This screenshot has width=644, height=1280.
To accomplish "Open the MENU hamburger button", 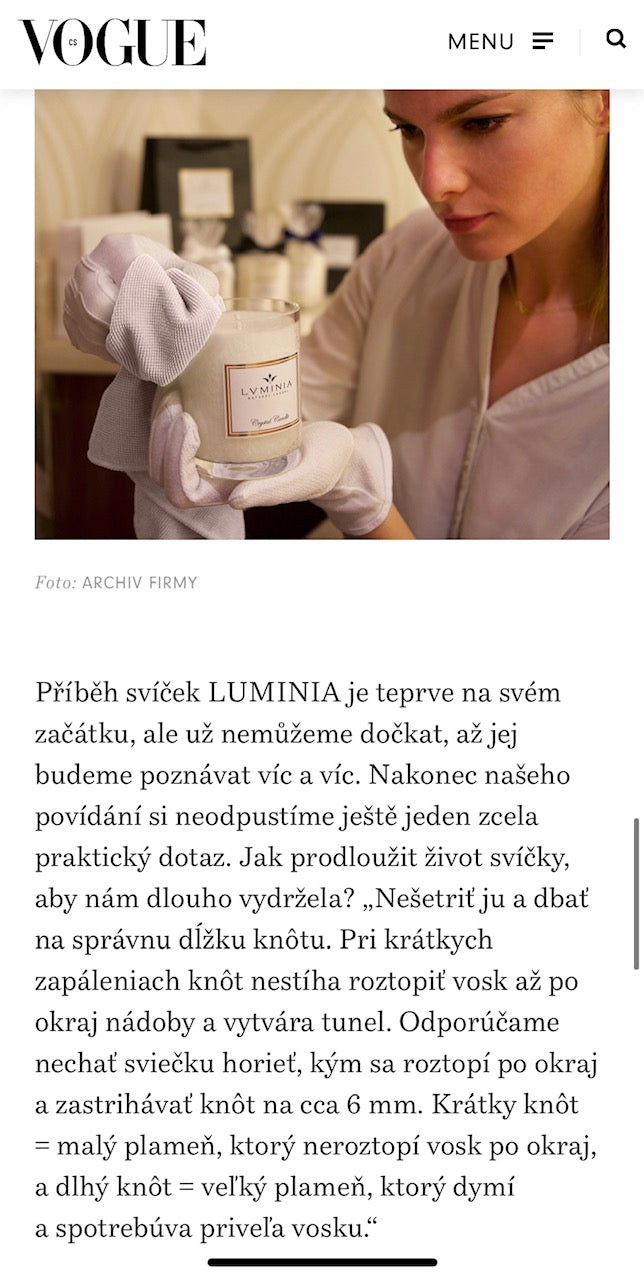I will click(x=542, y=41).
